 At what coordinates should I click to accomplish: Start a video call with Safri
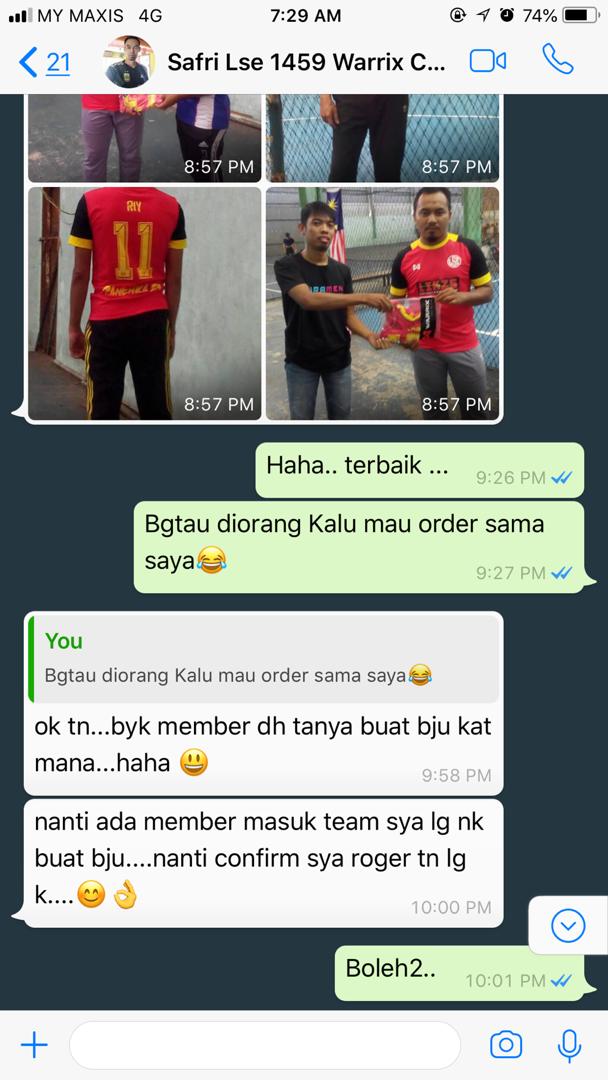(x=488, y=61)
